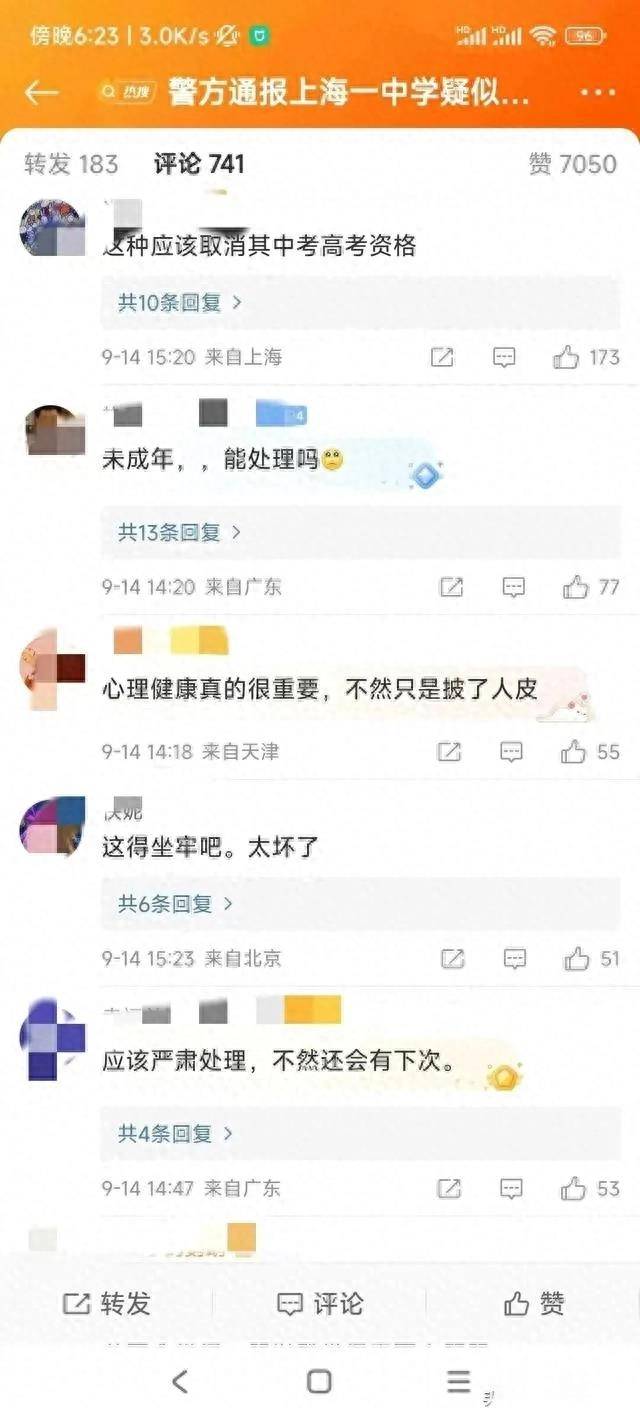Viewport: 640px width, 1422px height.
Task: Repost the 这得坐牢吧 comment
Action: tap(452, 959)
